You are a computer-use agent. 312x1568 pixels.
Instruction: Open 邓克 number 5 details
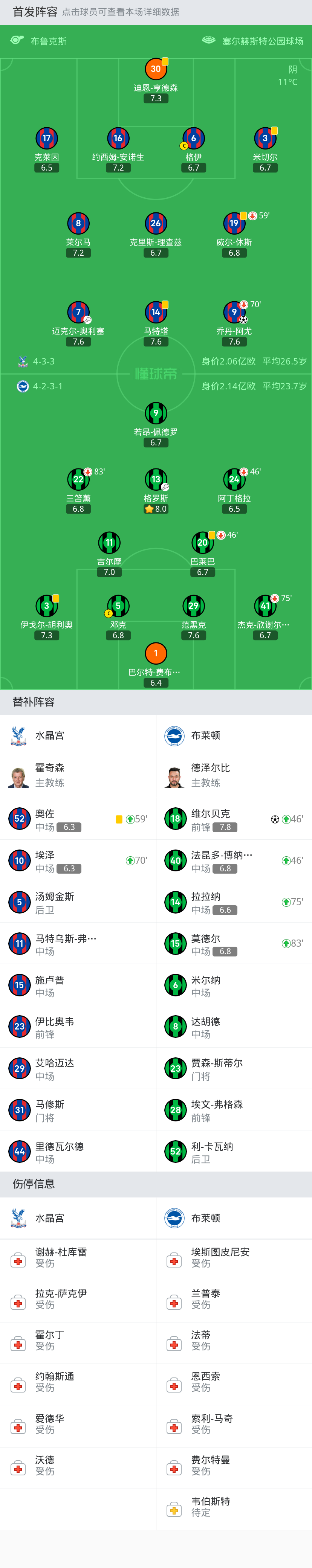(x=118, y=606)
